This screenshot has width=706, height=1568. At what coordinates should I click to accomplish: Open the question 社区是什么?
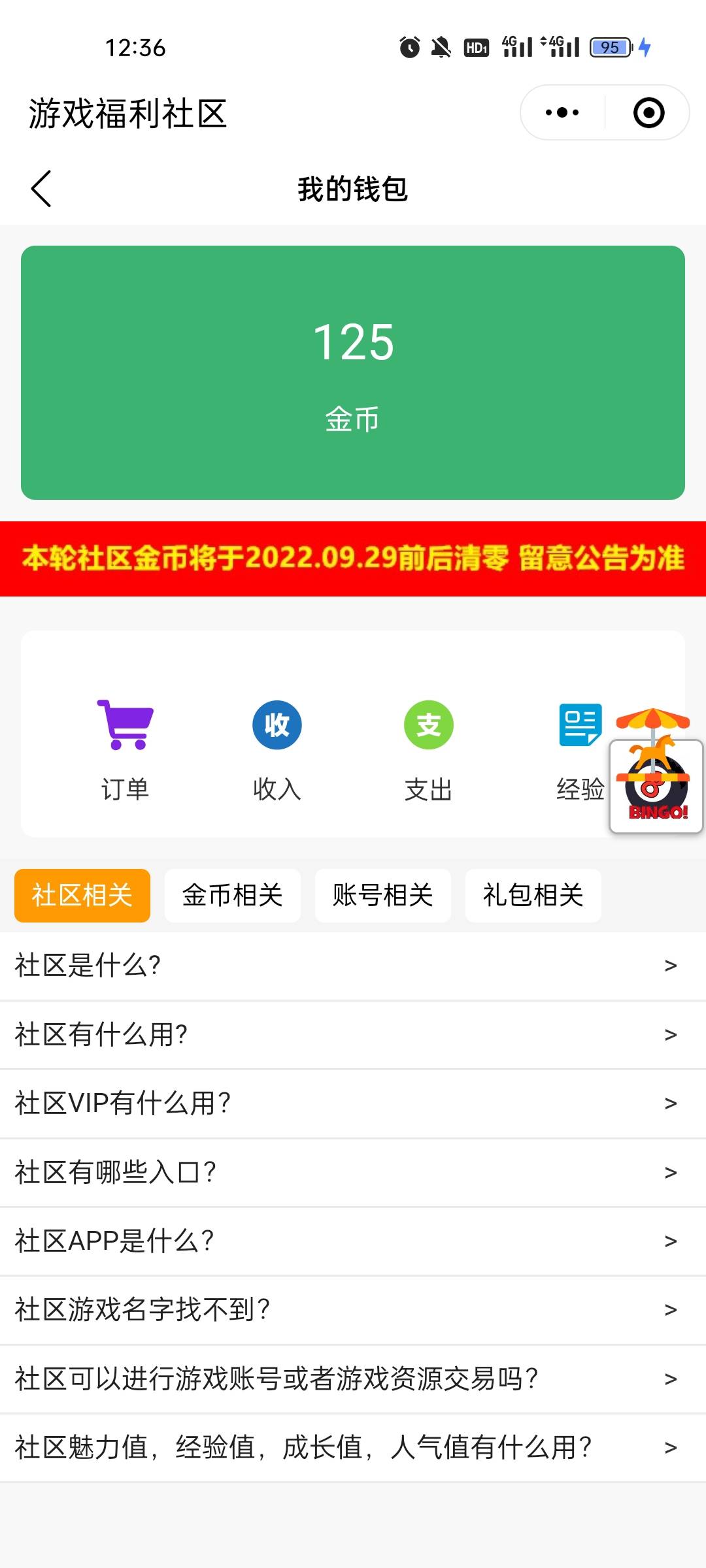pos(353,966)
